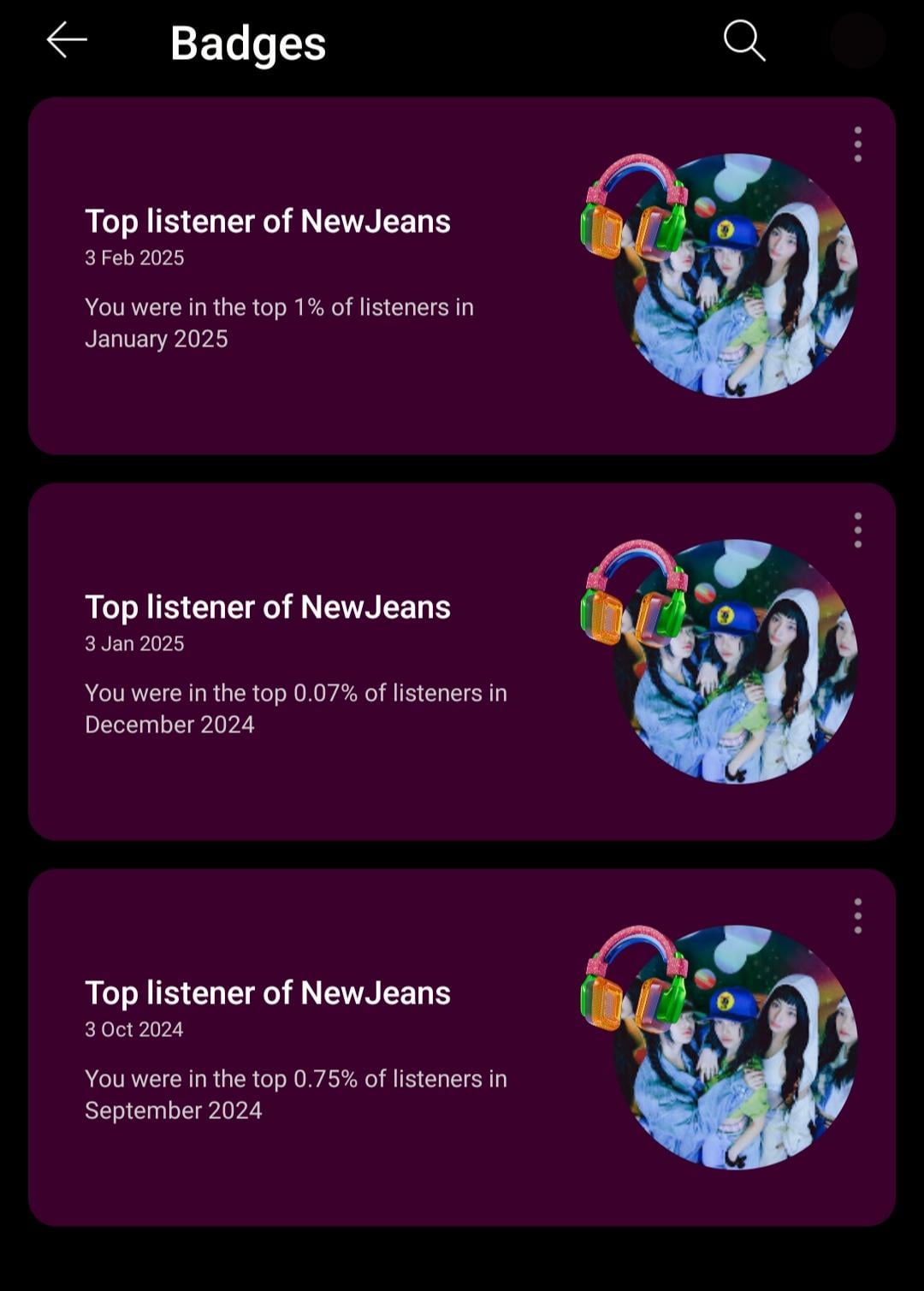The image size is (924, 1291).
Task: Open the overflow menu on the 3 Feb 2025 badge
Action: [857, 145]
